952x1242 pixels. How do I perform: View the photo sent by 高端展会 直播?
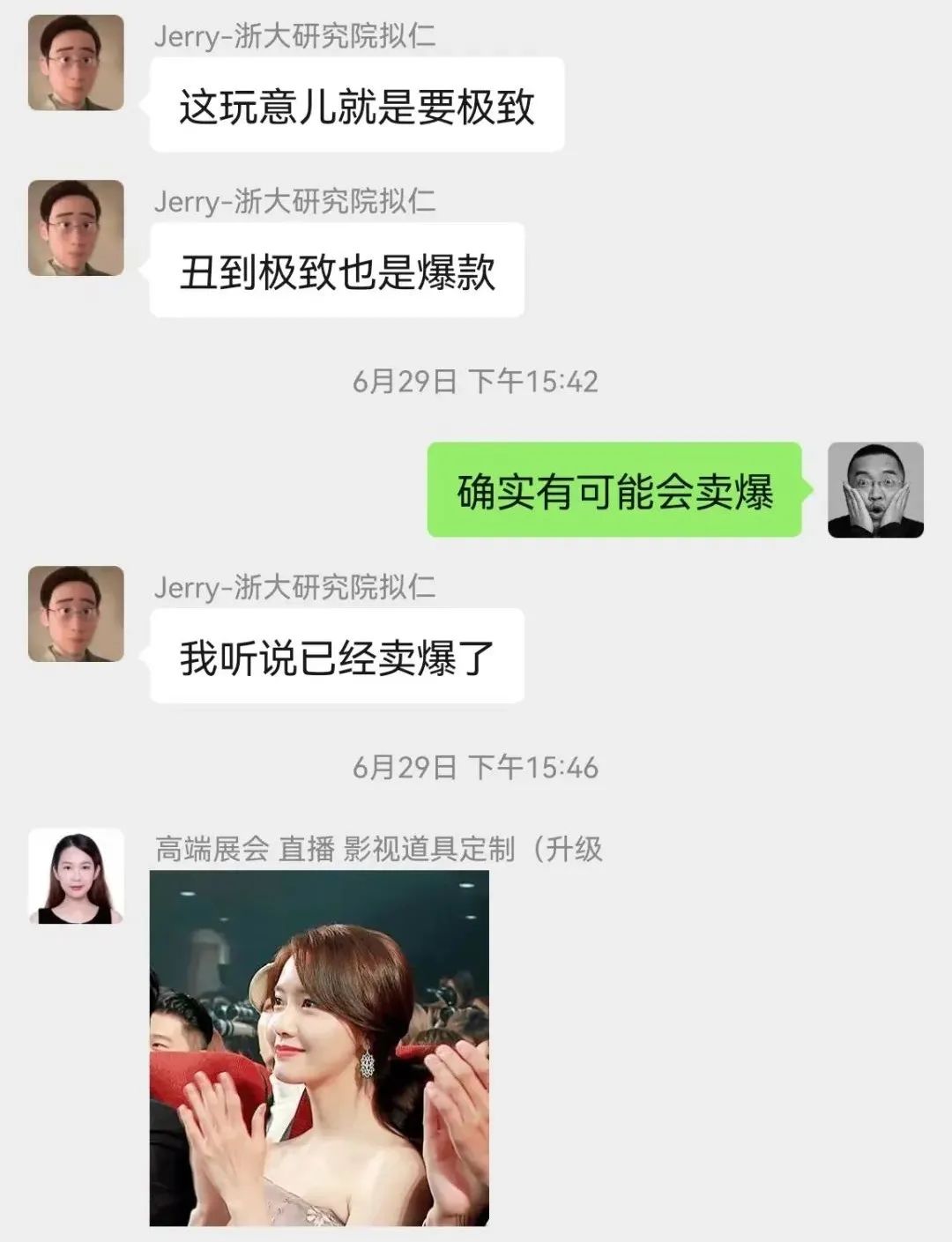pyautogui.click(x=319, y=1048)
